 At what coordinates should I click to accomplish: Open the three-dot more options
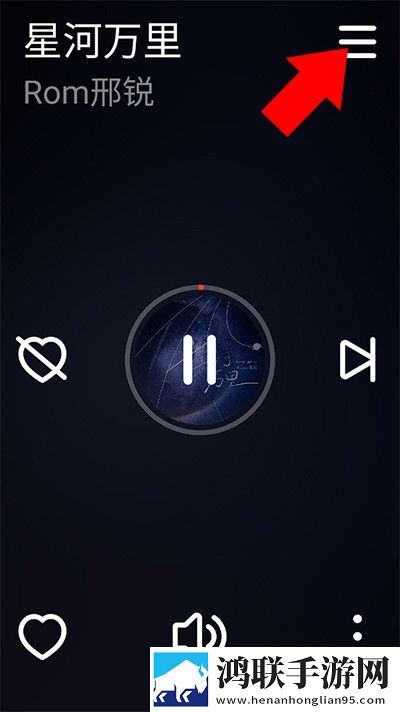[358, 628]
